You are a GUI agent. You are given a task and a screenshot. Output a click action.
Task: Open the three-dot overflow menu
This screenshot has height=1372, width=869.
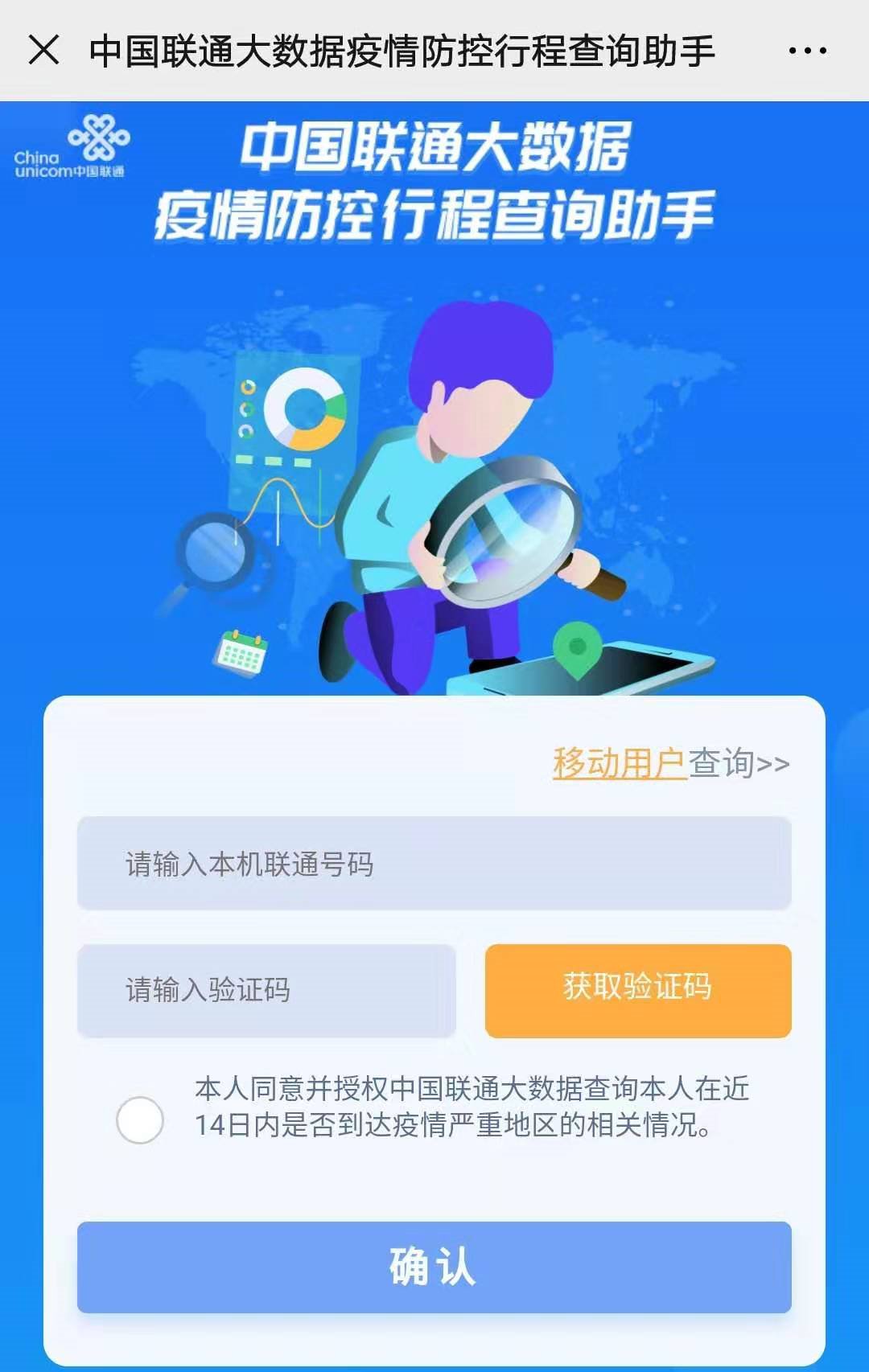[x=807, y=51]
